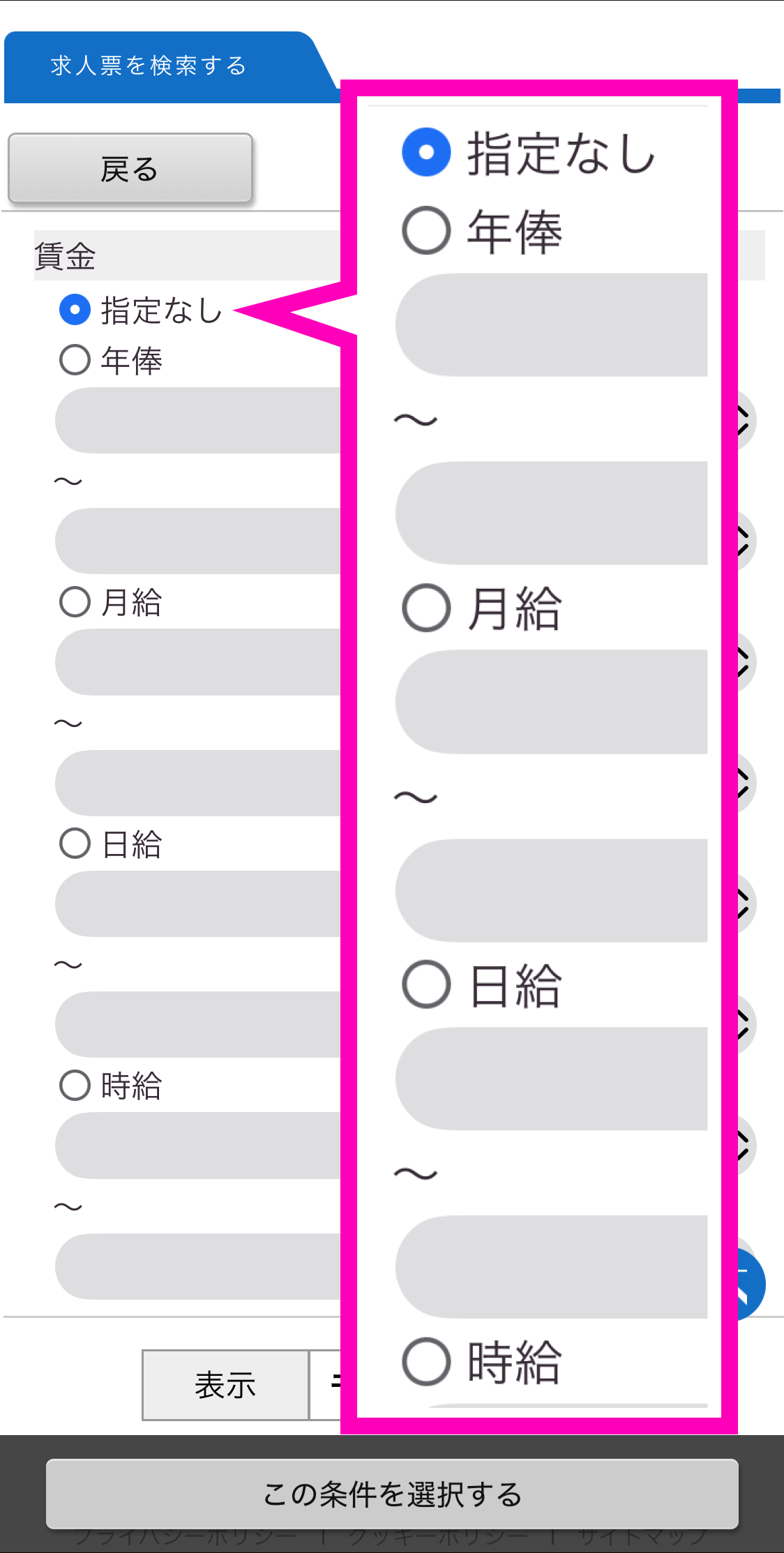Choose 時給 as the wage type
Image resolution: width=784 pixels, height=1553 pixels.
(75, 1086)
